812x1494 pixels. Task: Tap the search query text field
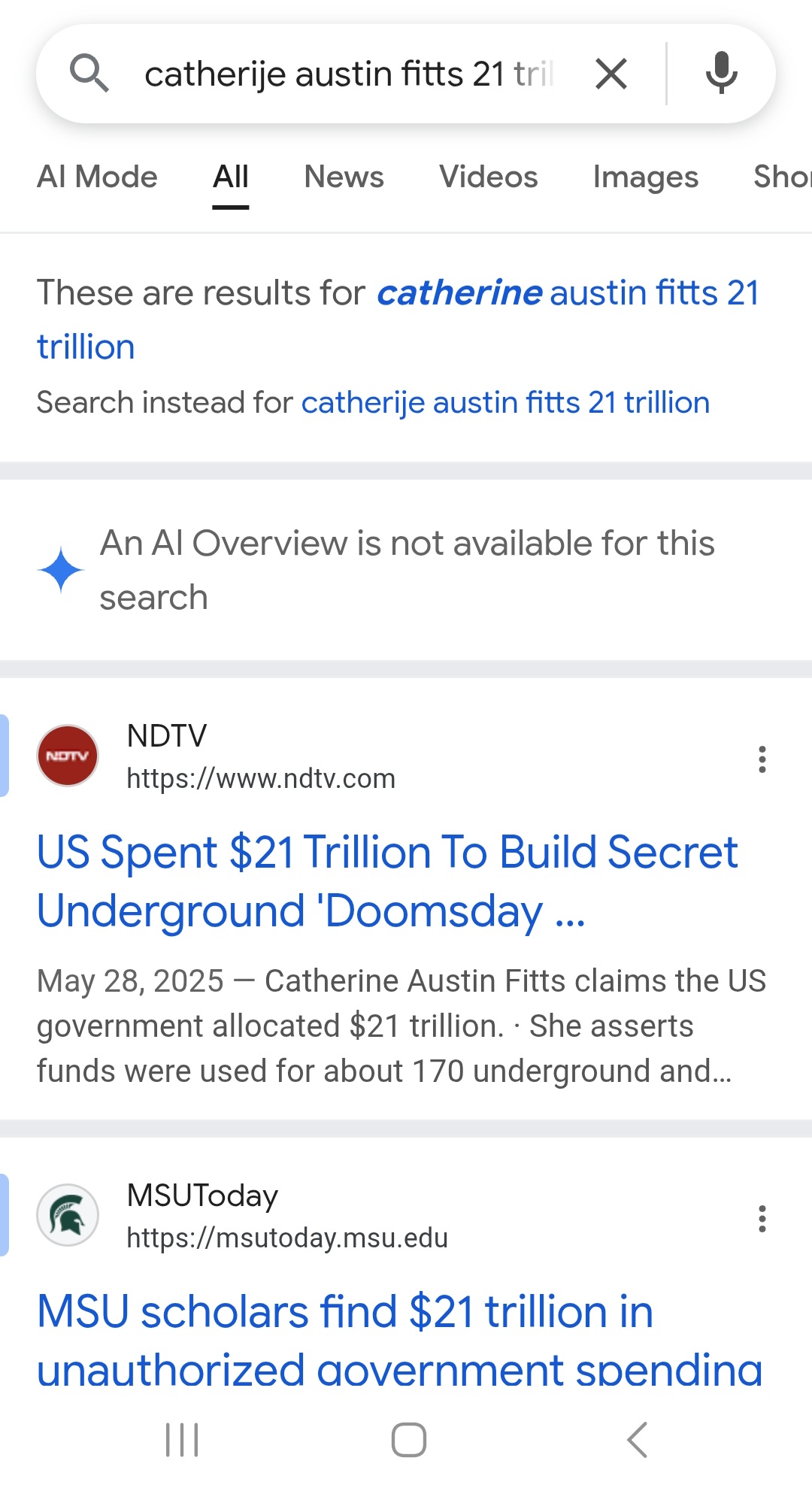[x=350, y=74]
